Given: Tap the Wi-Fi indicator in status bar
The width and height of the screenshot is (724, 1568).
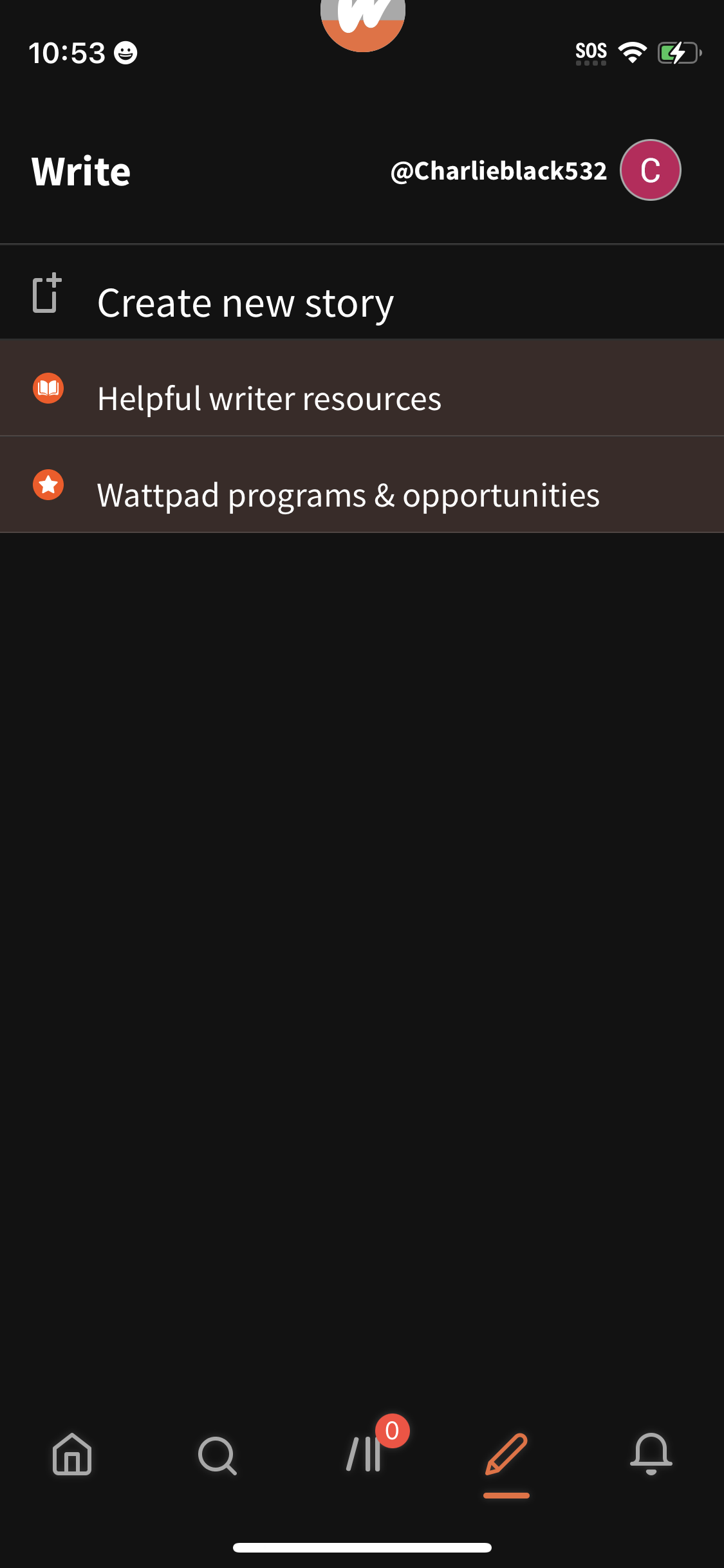Looking at the screenshot, I should pyautogui.click(x=633, y=53).
